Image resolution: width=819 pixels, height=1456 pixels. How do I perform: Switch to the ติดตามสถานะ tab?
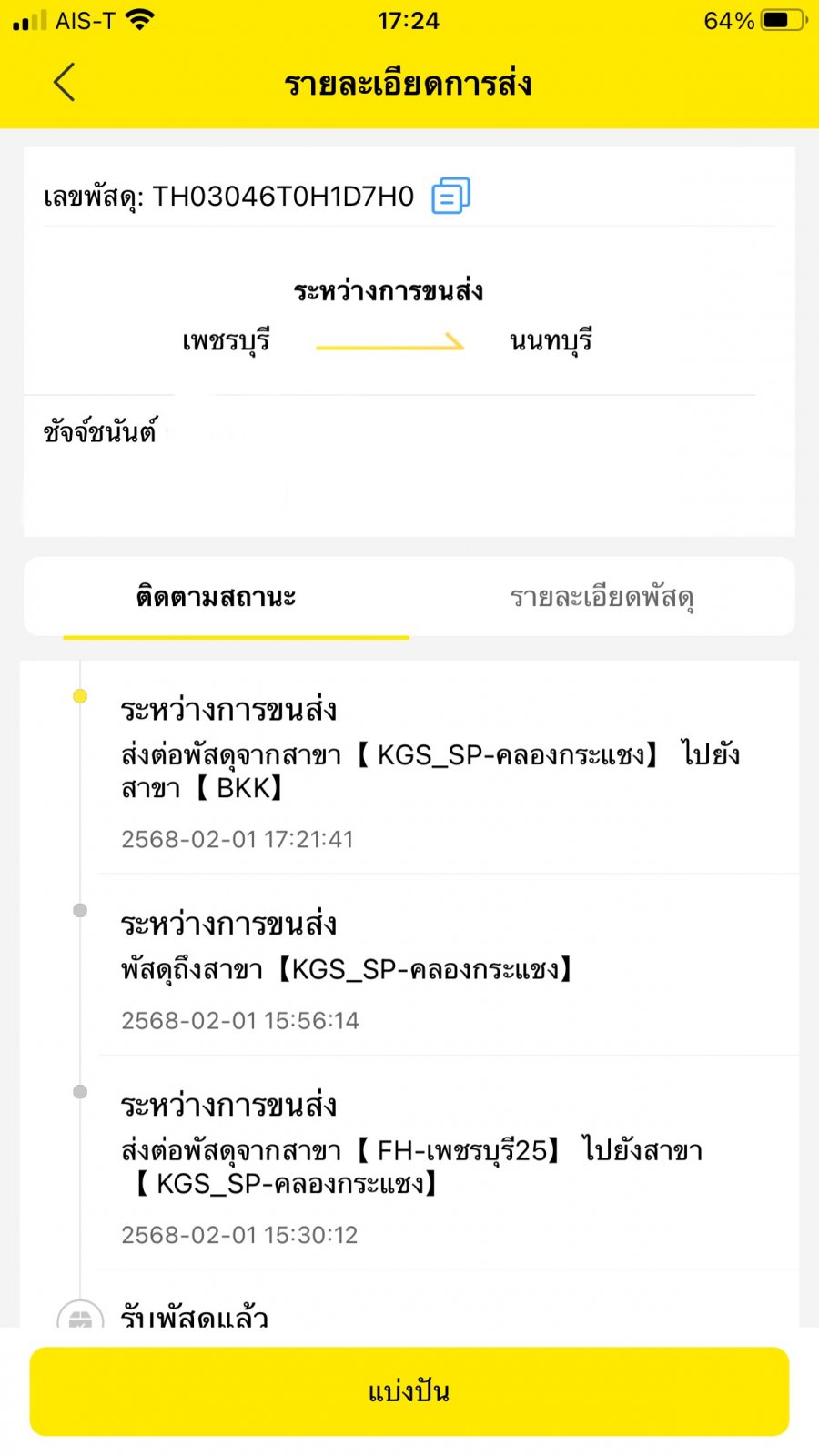(217, 598)
